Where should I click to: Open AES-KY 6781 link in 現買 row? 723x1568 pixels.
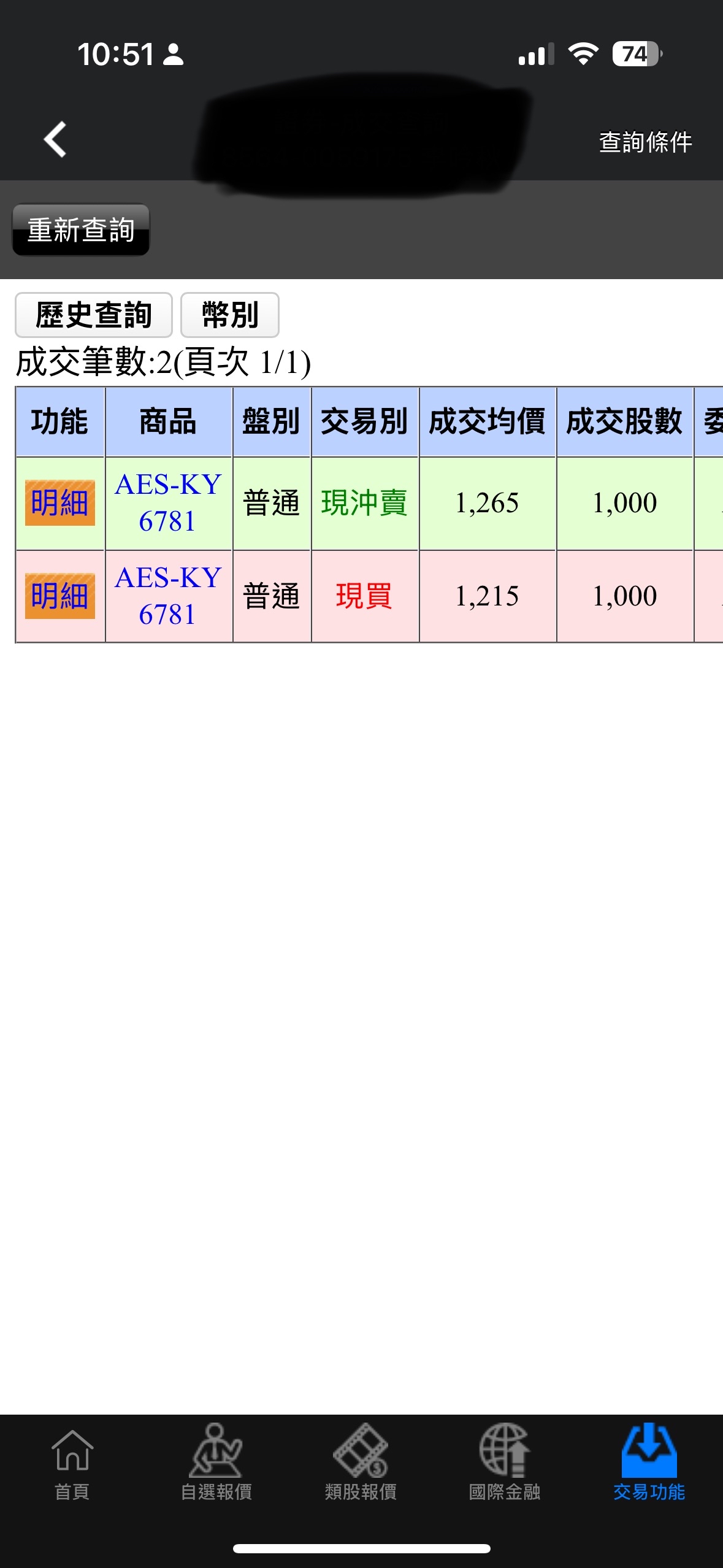coord(168,596)
